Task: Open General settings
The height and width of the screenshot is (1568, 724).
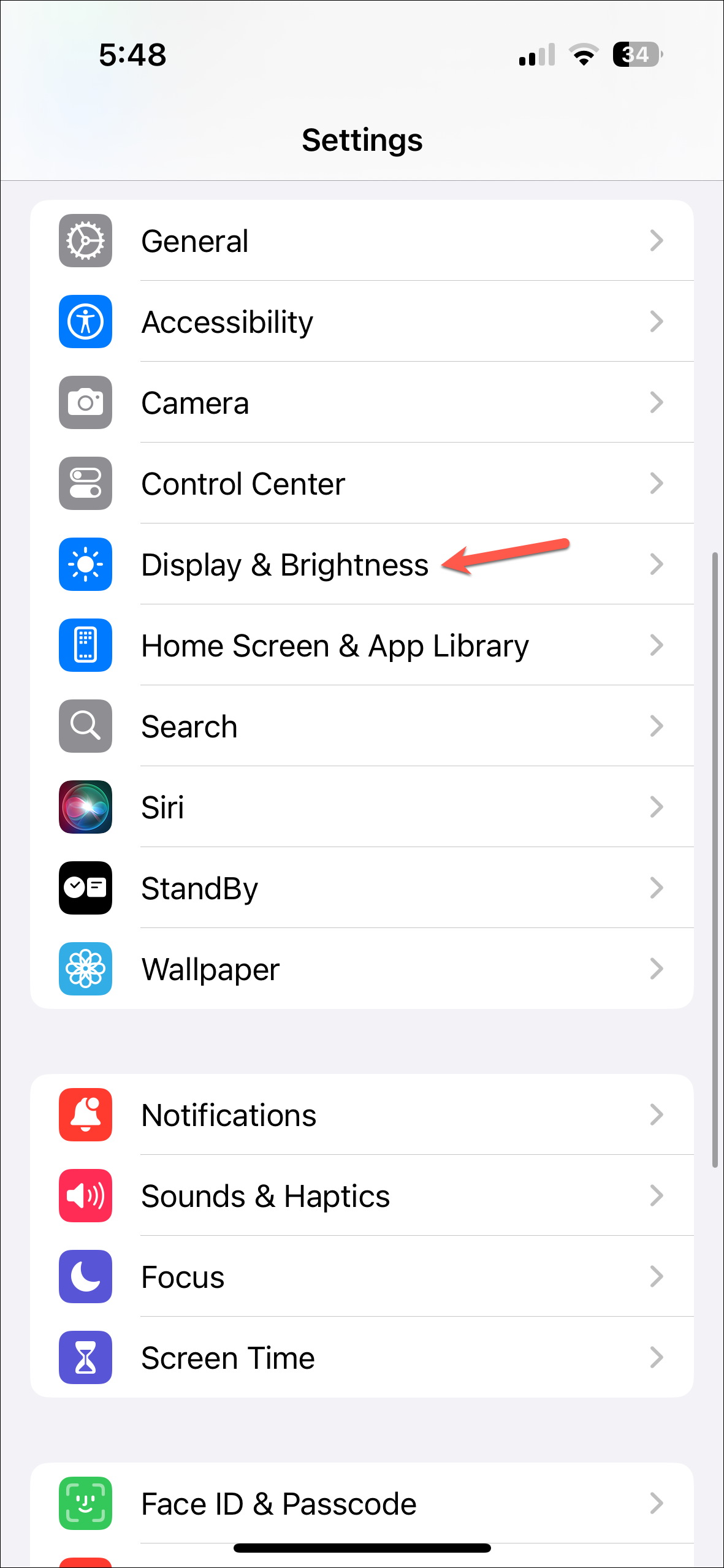Action: pos(362,240)
